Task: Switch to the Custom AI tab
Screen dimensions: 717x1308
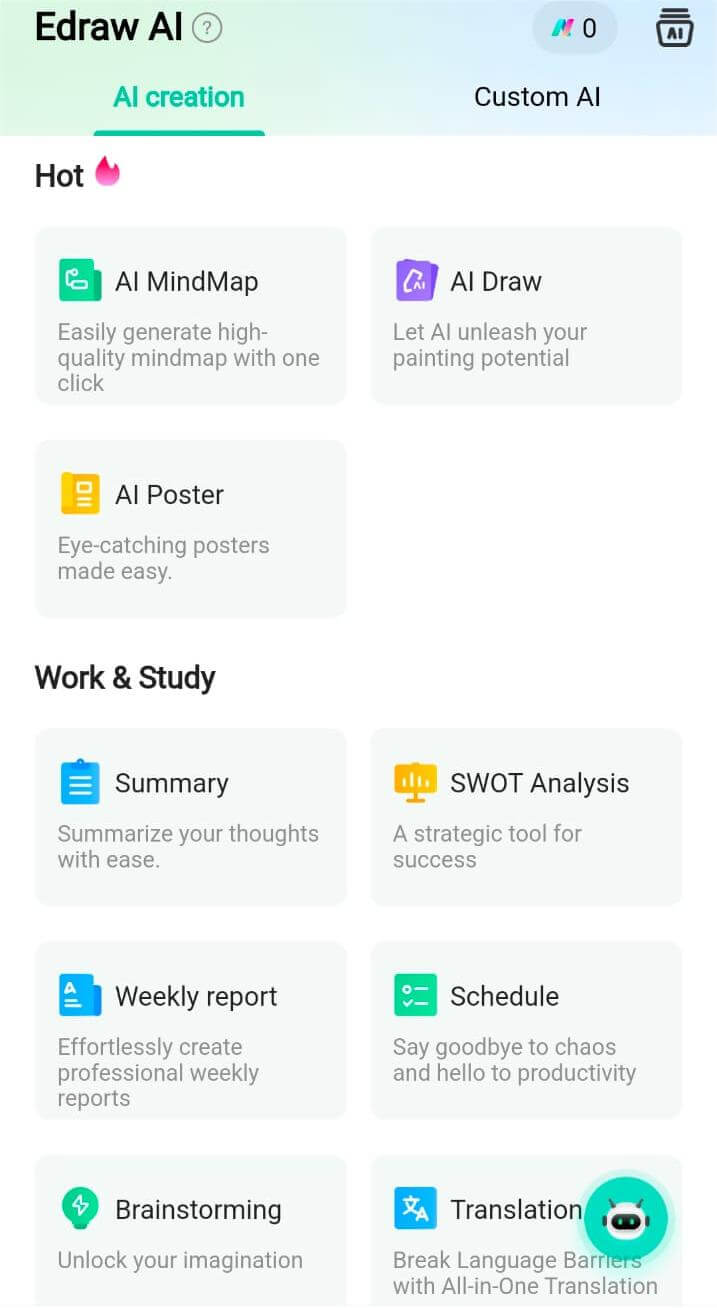Action: pyautogui.click(x=537, y=97)
